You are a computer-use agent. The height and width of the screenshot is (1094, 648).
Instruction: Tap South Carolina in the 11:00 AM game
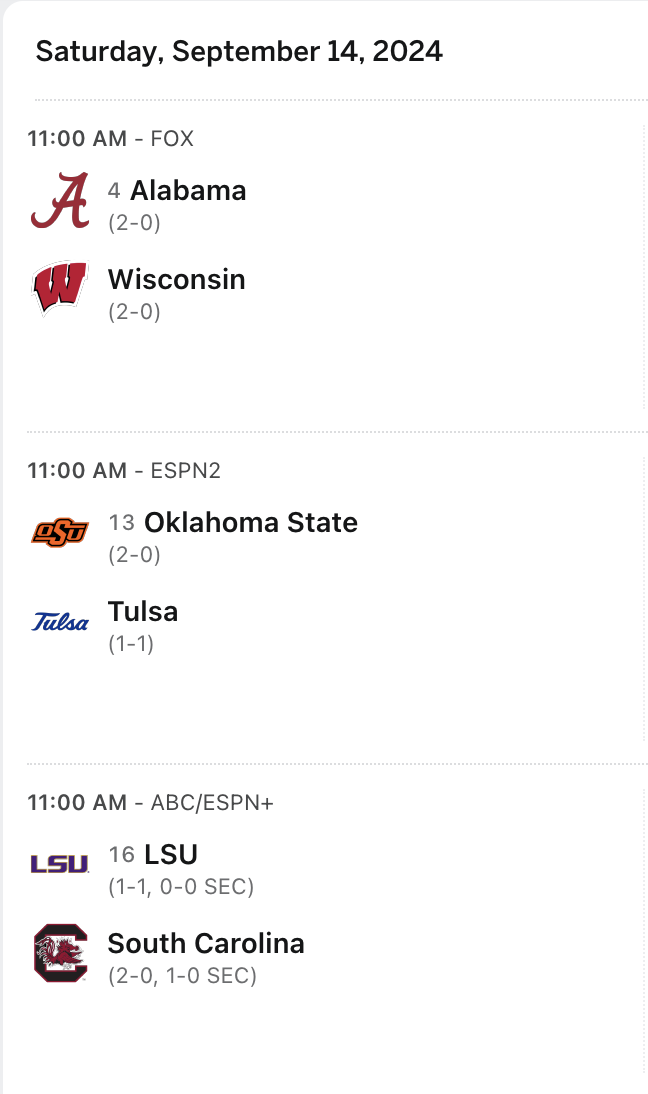(206, 943)
